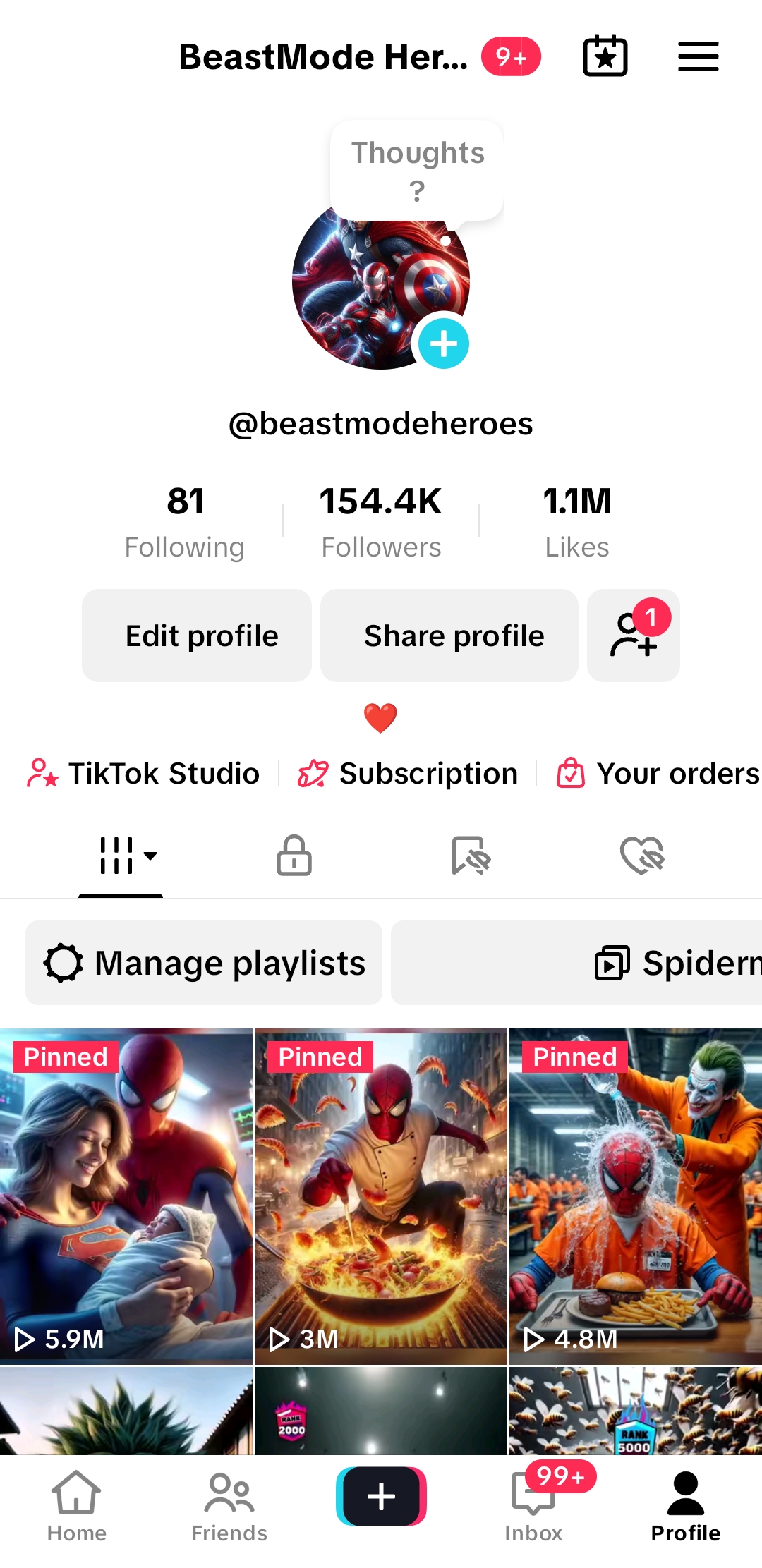Viewport: 762px width, 1568px height.
Task: View the Followers list
Action: pos(381,522)
